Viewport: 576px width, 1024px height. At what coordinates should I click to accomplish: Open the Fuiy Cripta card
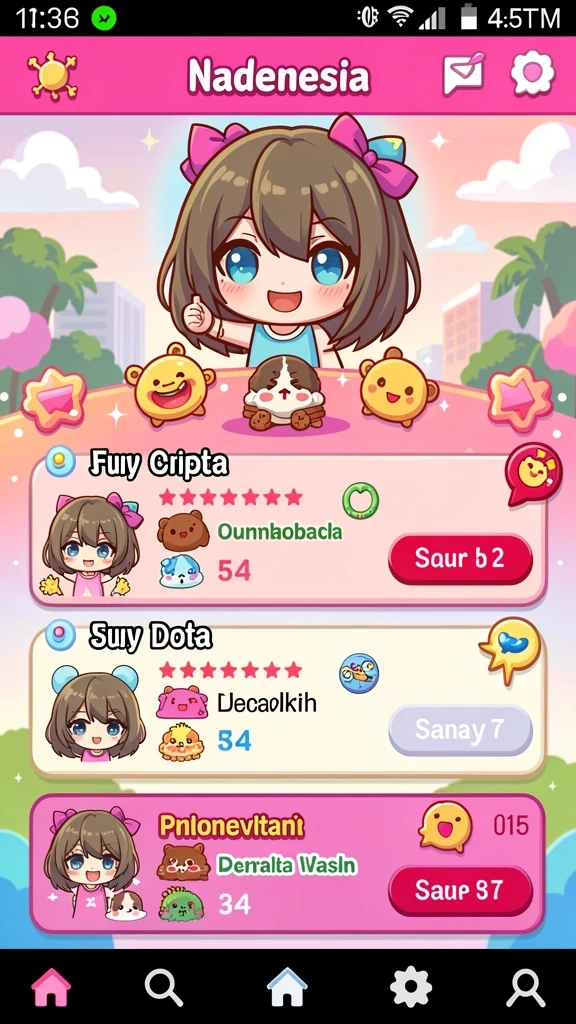(x=288, y=530)
